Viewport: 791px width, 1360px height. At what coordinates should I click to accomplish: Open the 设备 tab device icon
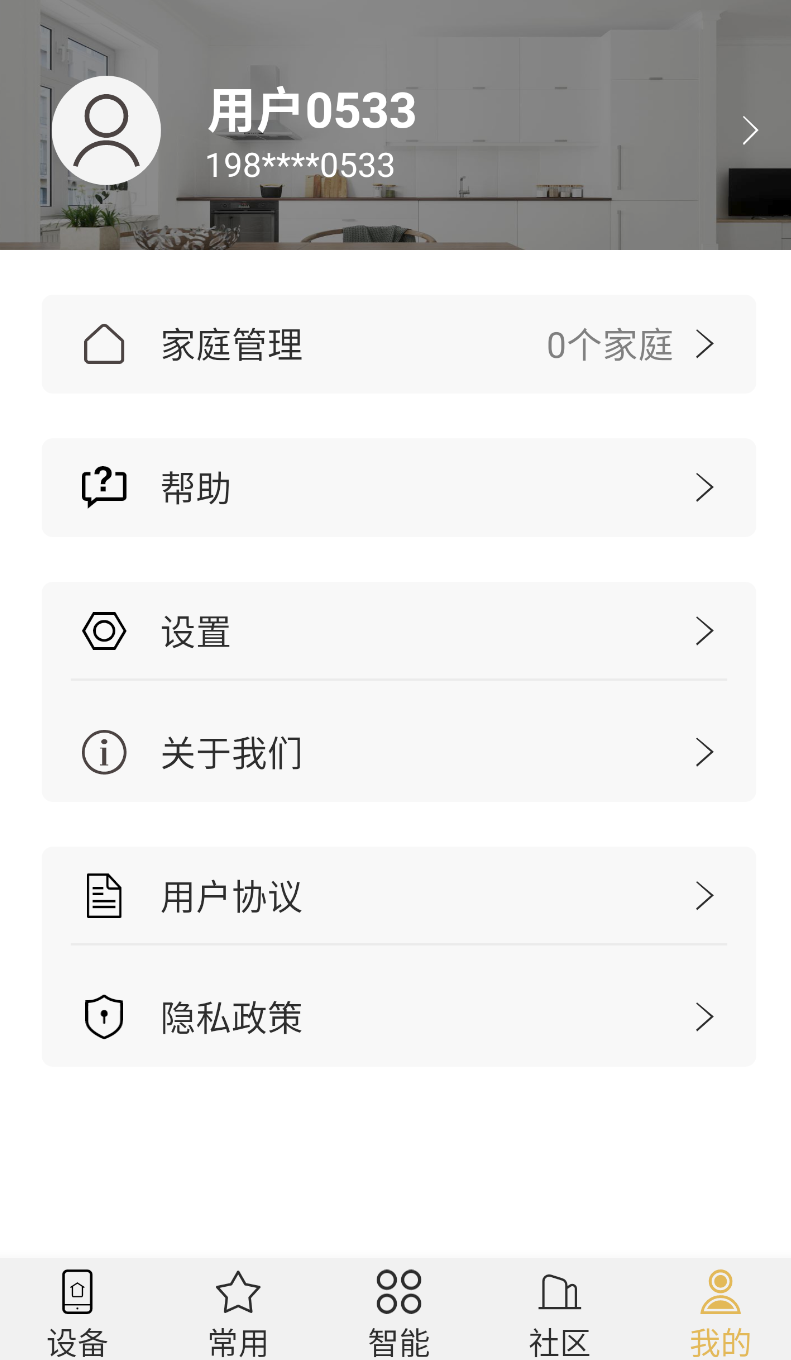click(x=77, y=1292)
